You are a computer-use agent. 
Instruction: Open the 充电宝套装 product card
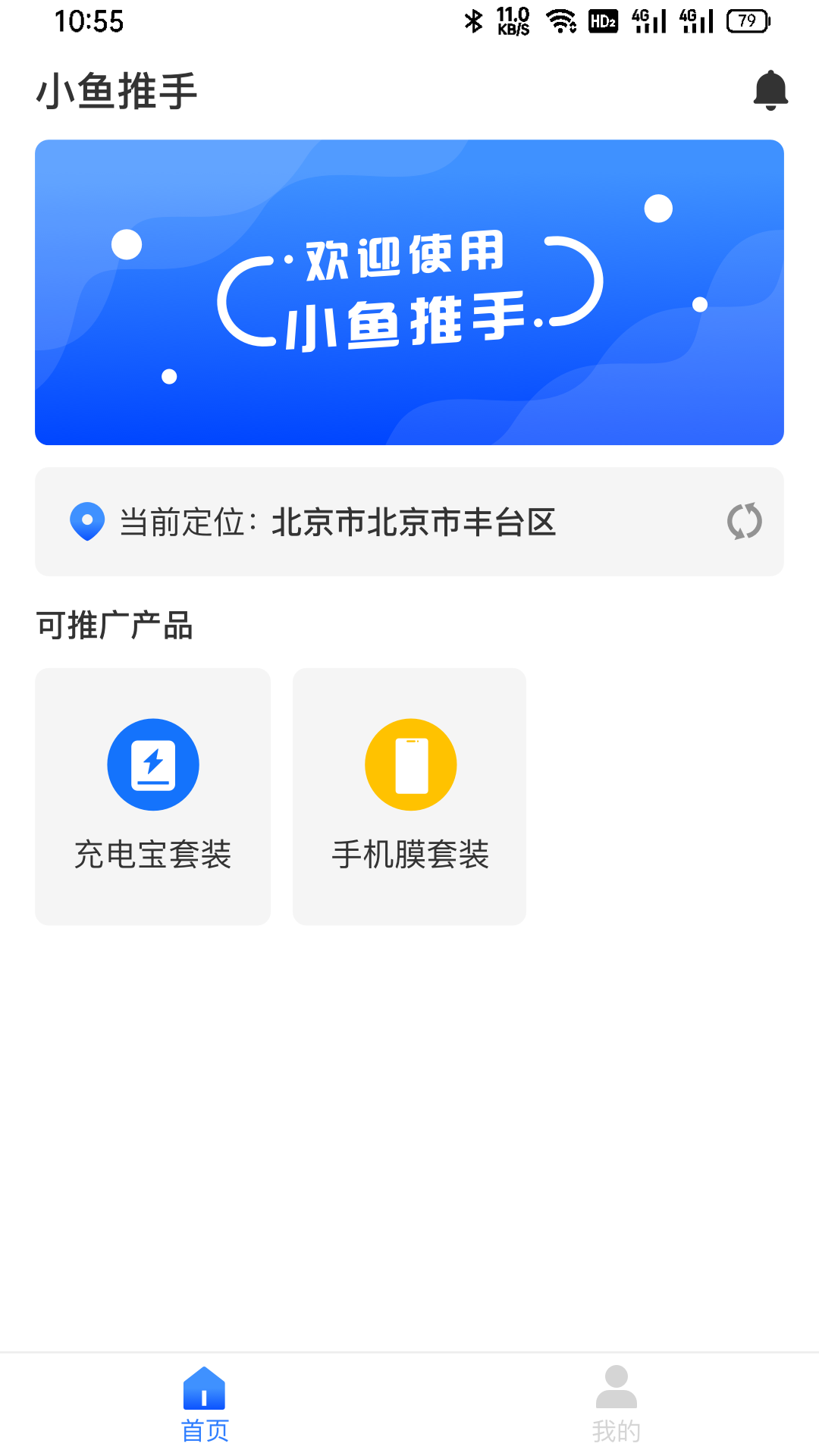(153, 796)
